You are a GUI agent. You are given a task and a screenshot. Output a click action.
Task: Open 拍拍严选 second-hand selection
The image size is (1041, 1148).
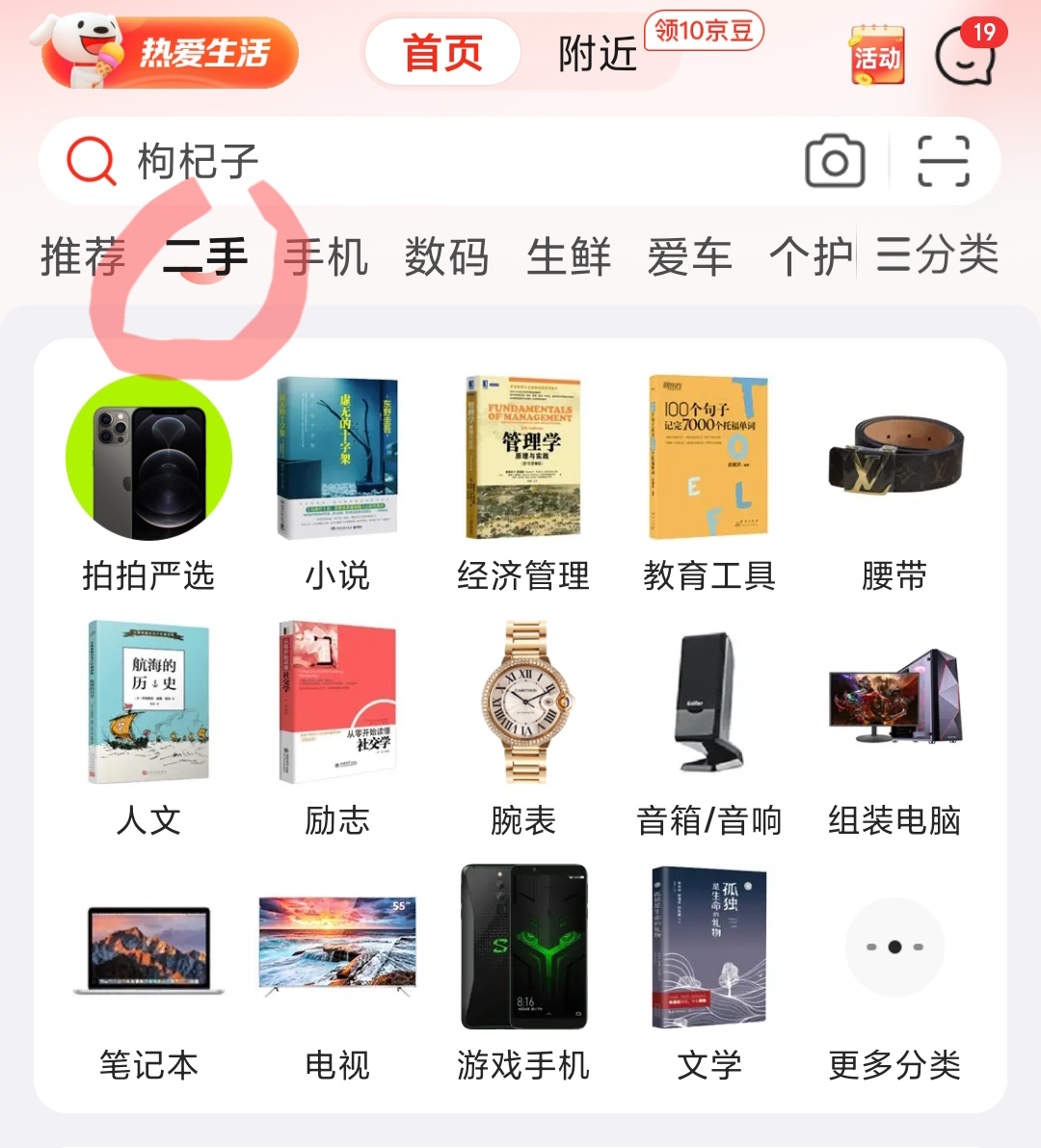(x=148, y=482)
